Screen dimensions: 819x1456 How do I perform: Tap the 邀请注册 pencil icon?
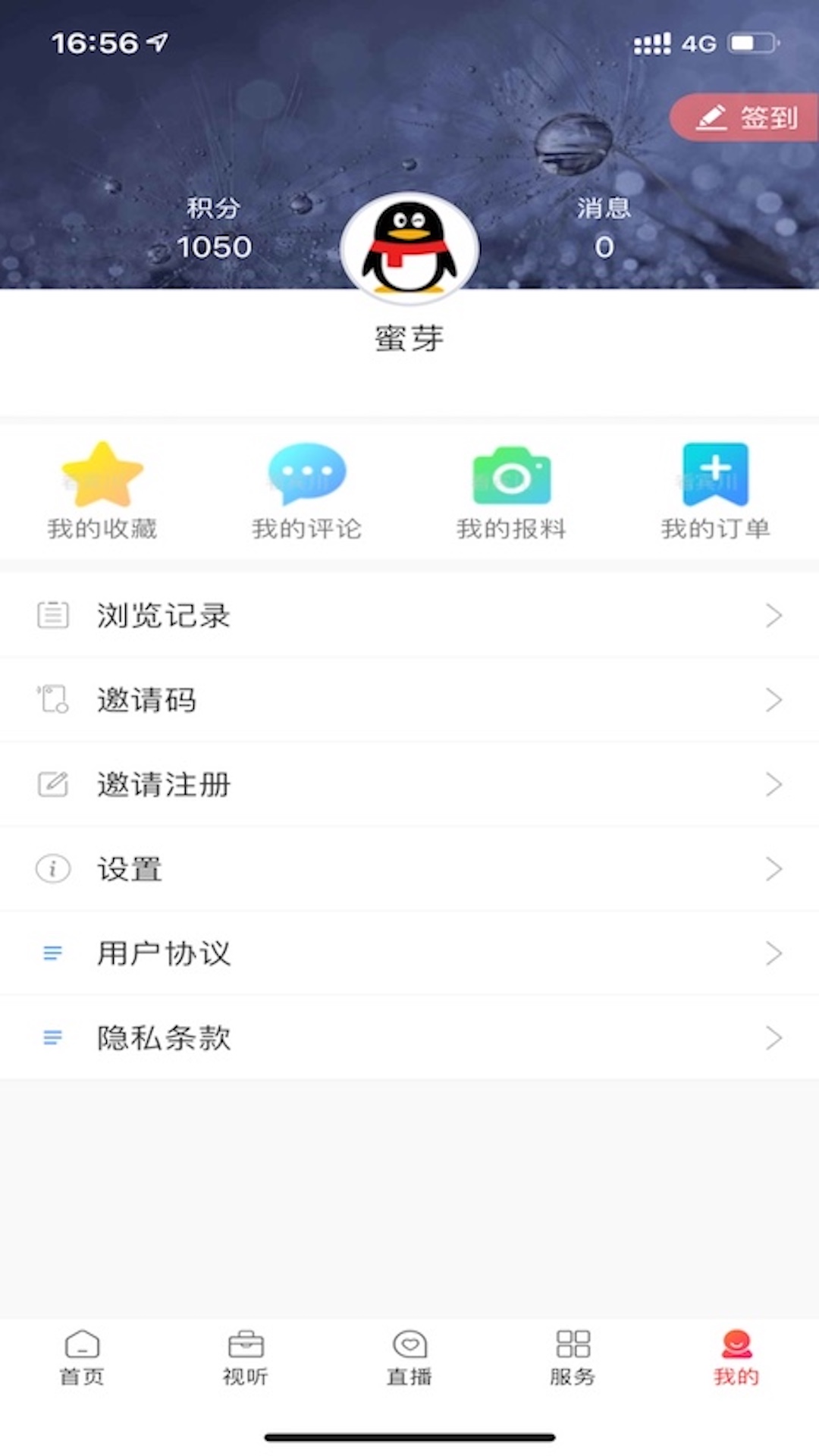[52, 784]
